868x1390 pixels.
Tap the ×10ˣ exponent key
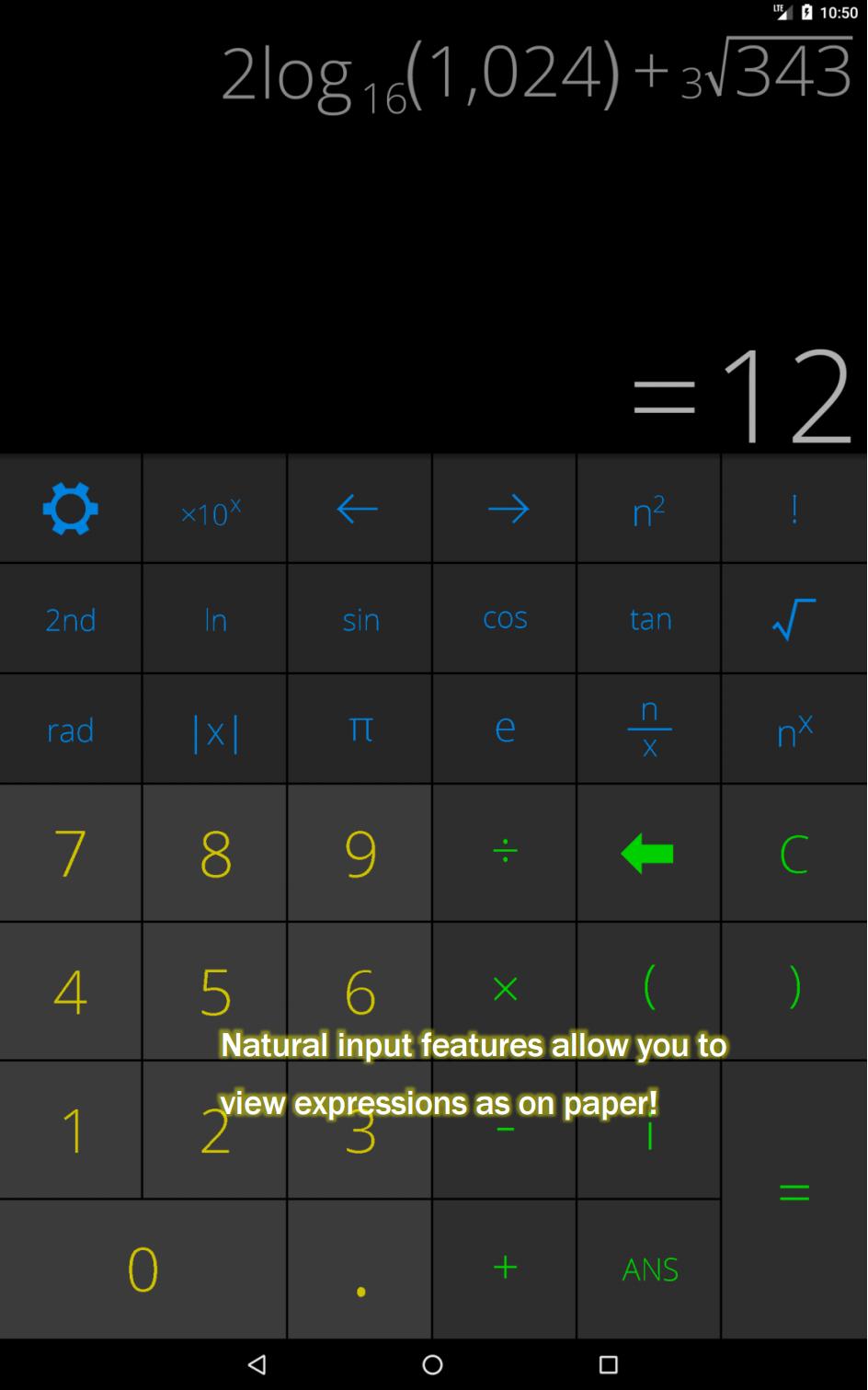pos(214,509)
